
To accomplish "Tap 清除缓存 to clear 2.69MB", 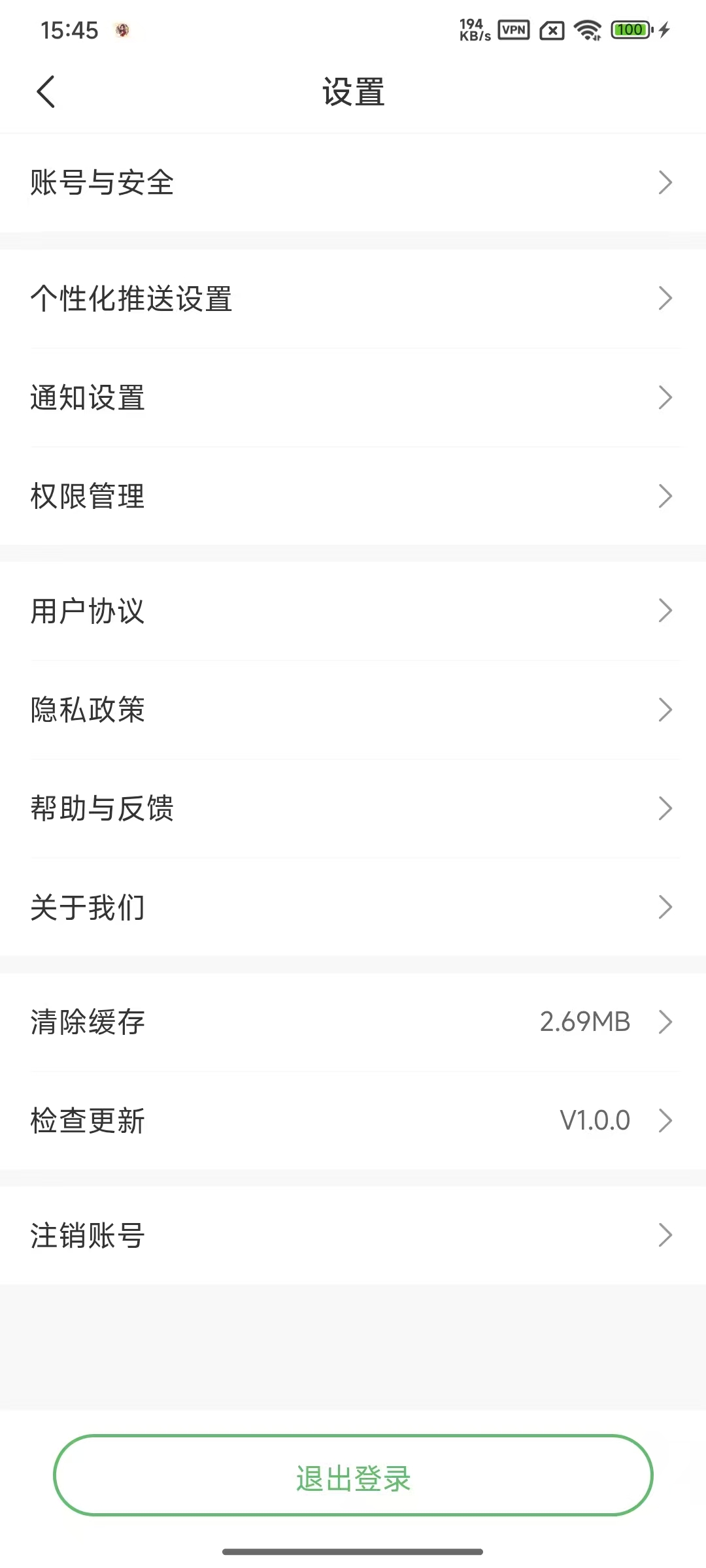I will (x=353, y=1022).
